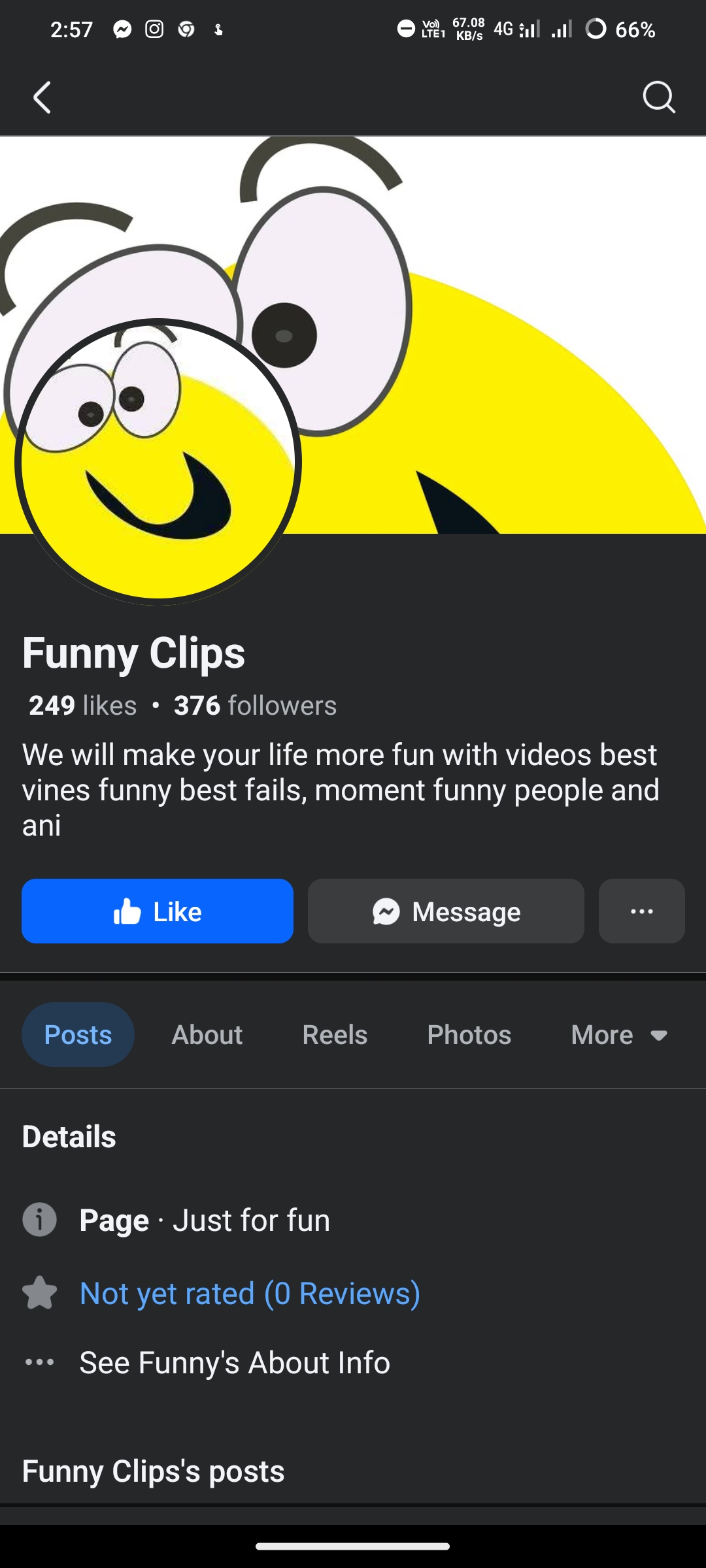Switch to the About tab
The height and width of the screenshot is (1568, 706).
(207, 1035)
